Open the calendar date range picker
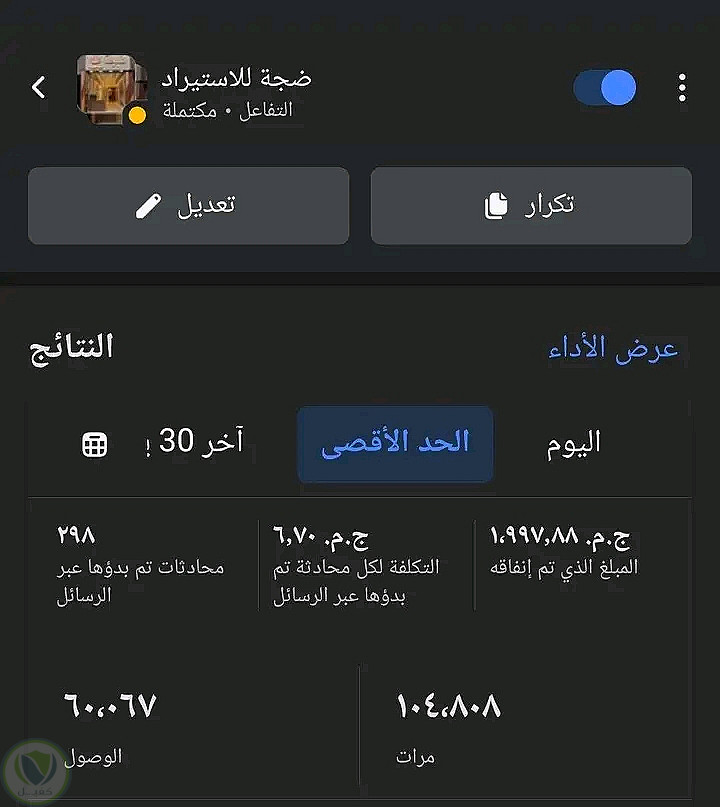This screenshot has height=807, width=720. (x=95, y=445)
